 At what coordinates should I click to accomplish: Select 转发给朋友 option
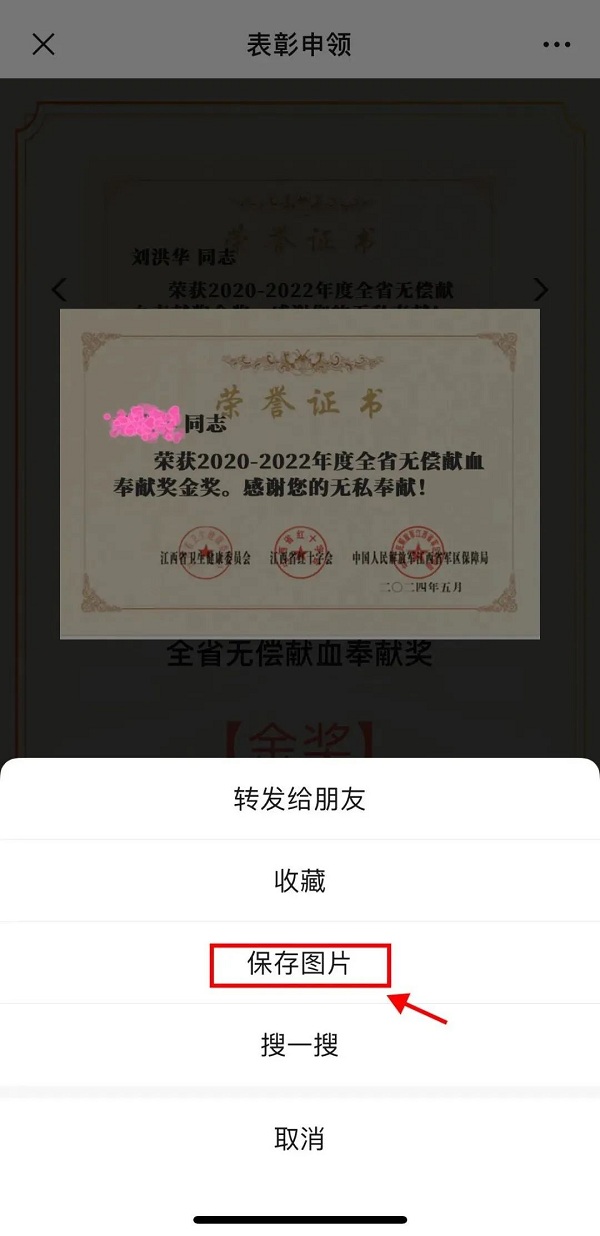coord(300,799)
